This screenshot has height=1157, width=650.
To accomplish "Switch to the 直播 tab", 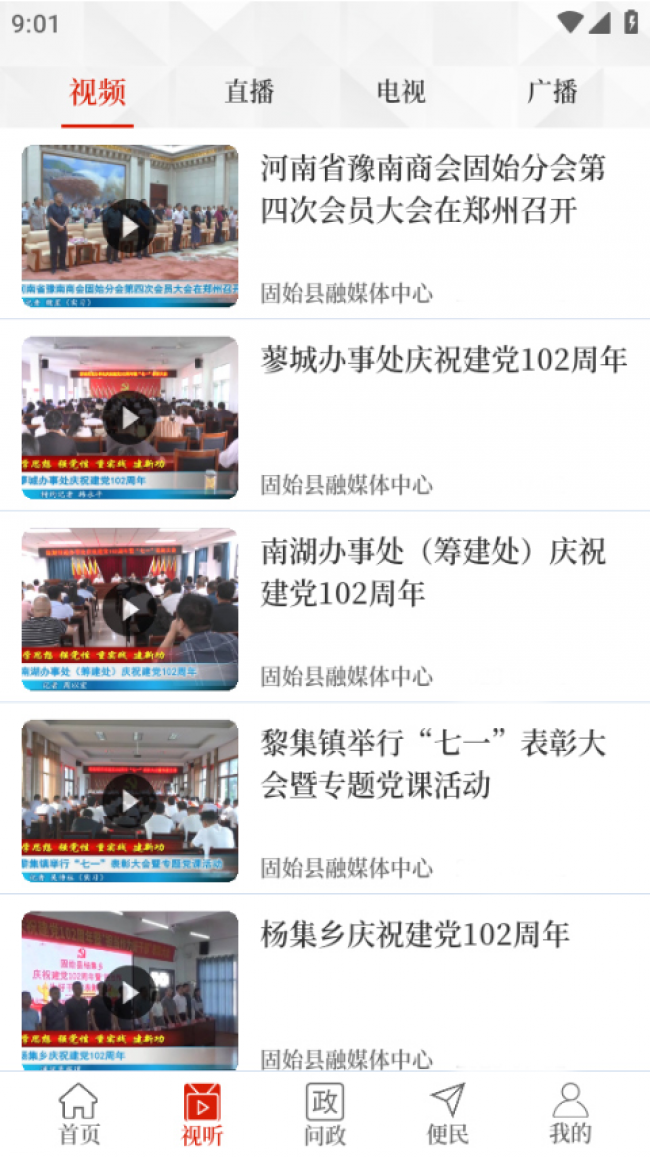I will coord(249,92).
